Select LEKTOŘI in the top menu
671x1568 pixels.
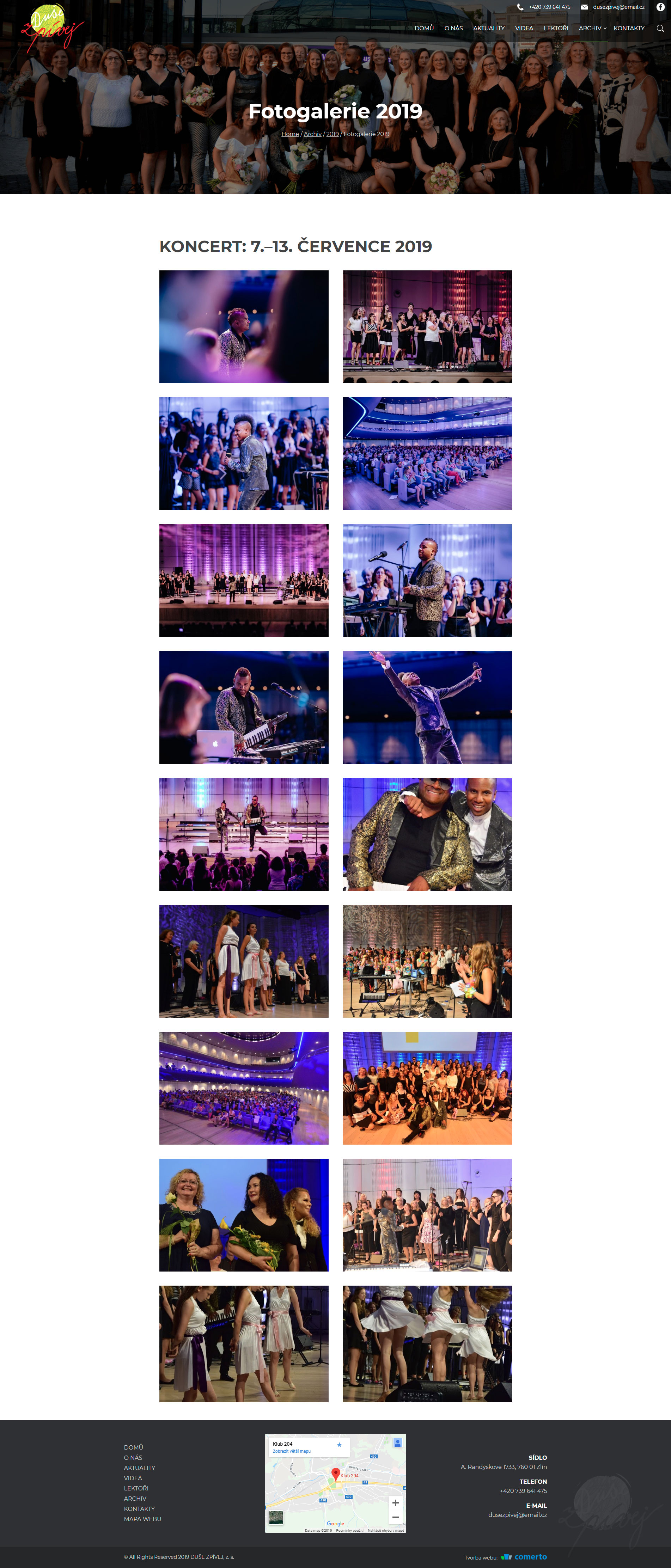(556, 29)
